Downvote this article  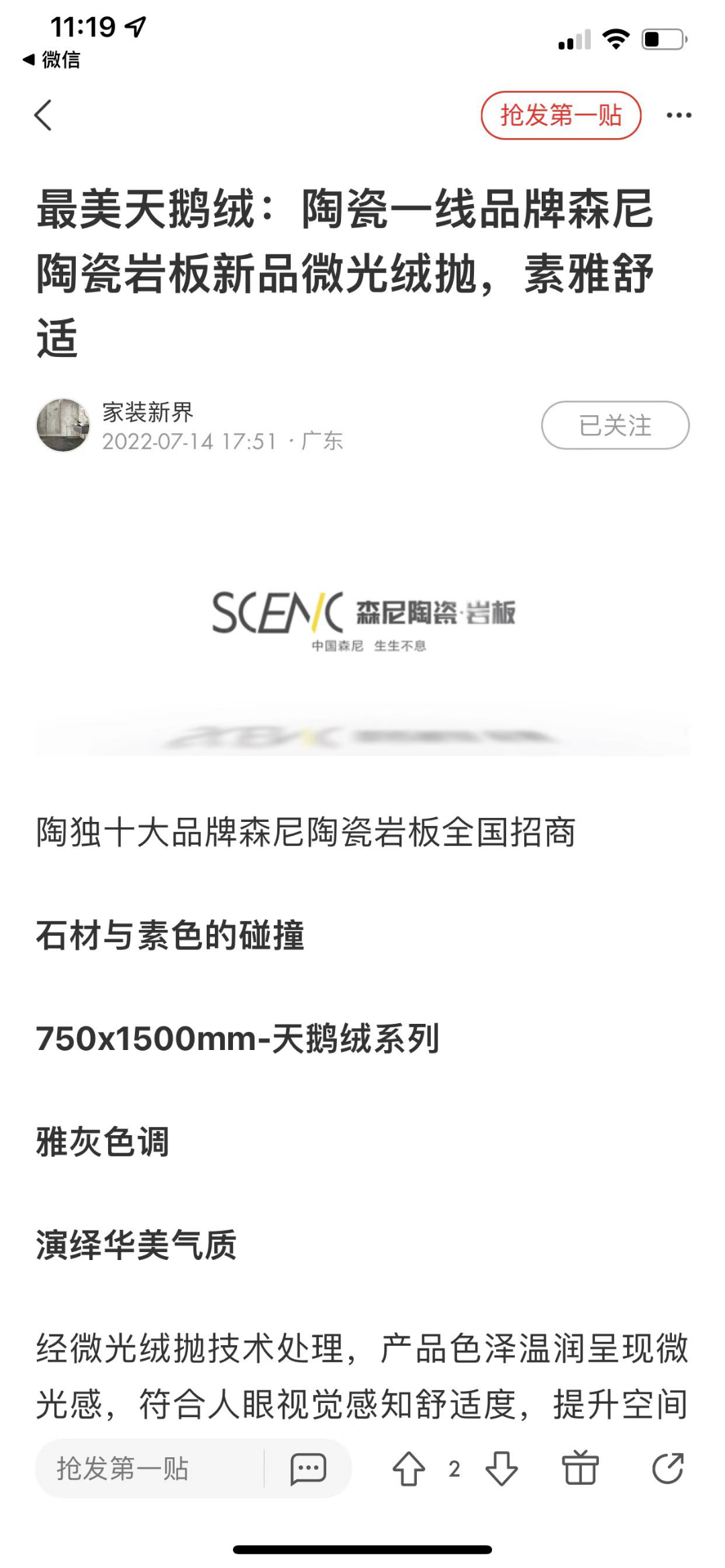click(501, 1469)
